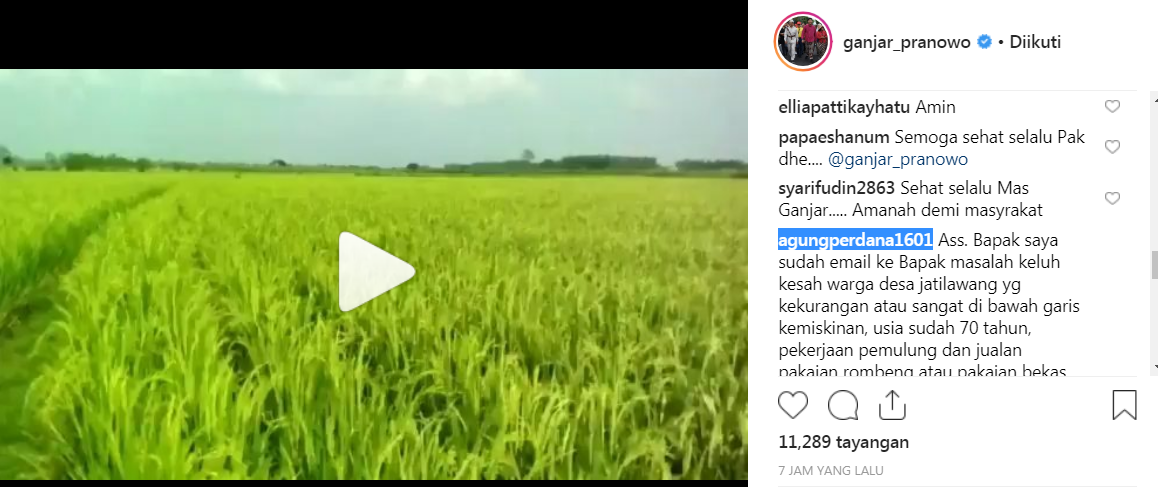
Task: Open agungperdana1601's profile
Action: click(855, 240)
